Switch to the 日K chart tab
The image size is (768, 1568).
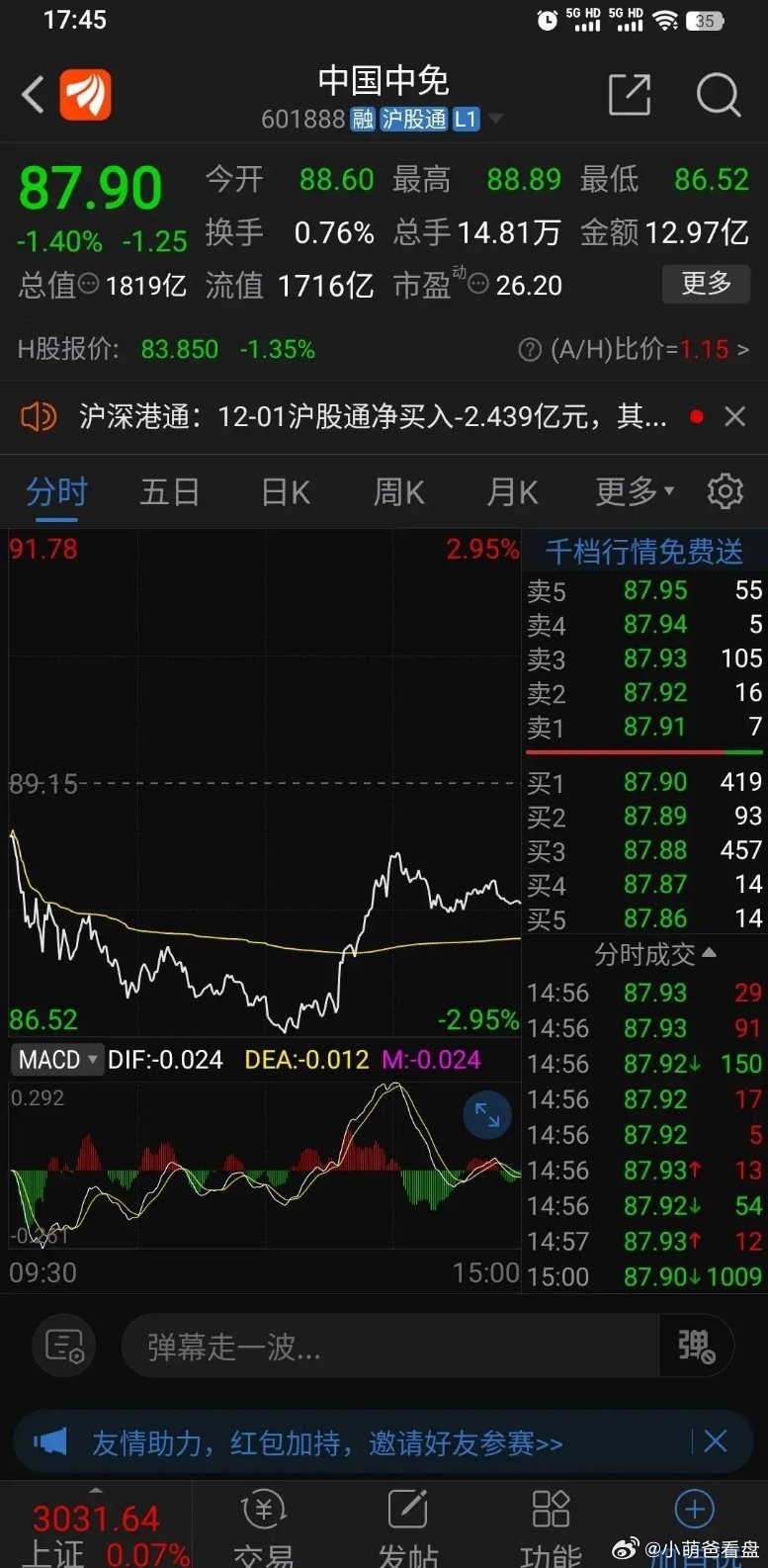pos(286,491)
